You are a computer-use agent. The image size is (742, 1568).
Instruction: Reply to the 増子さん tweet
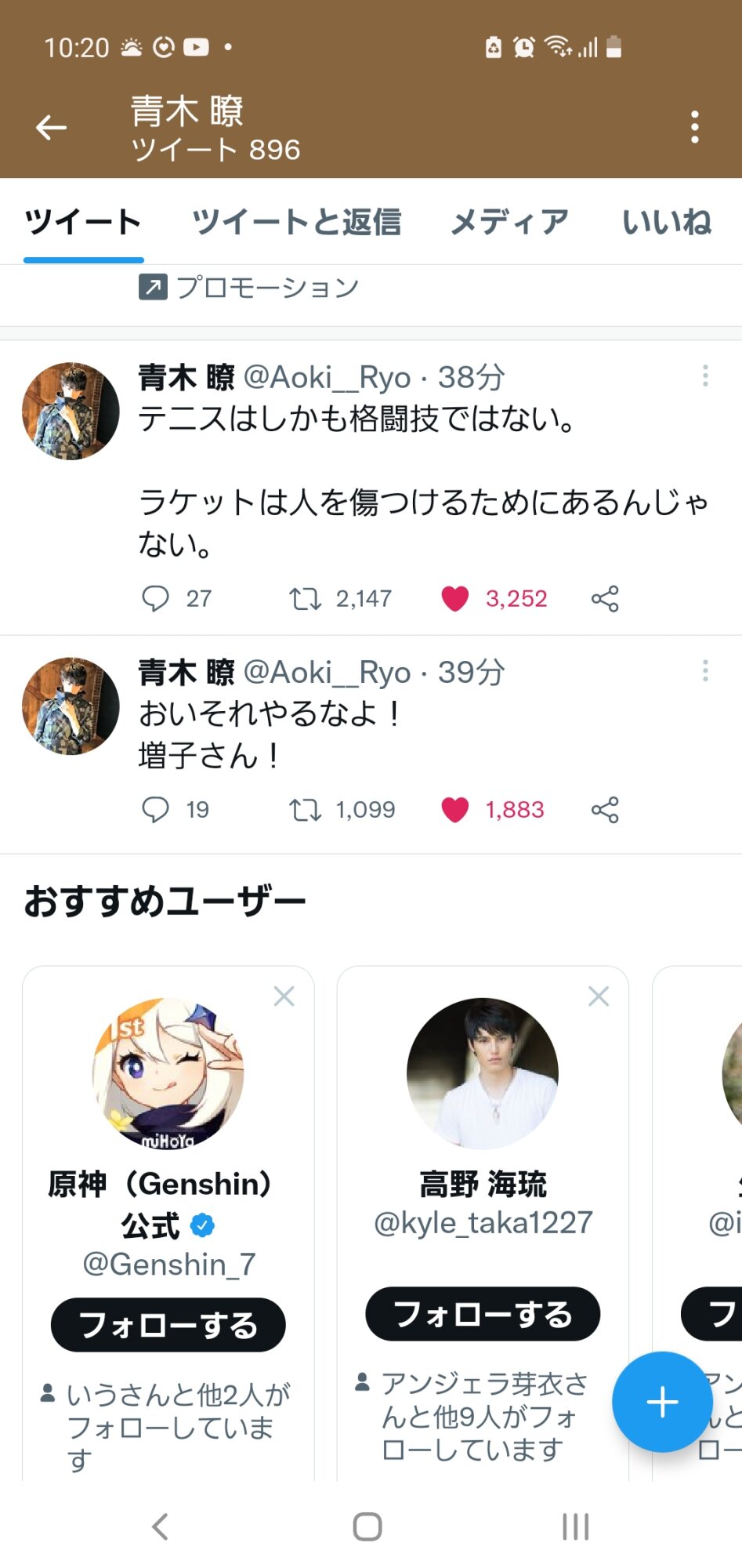point(155,809)
